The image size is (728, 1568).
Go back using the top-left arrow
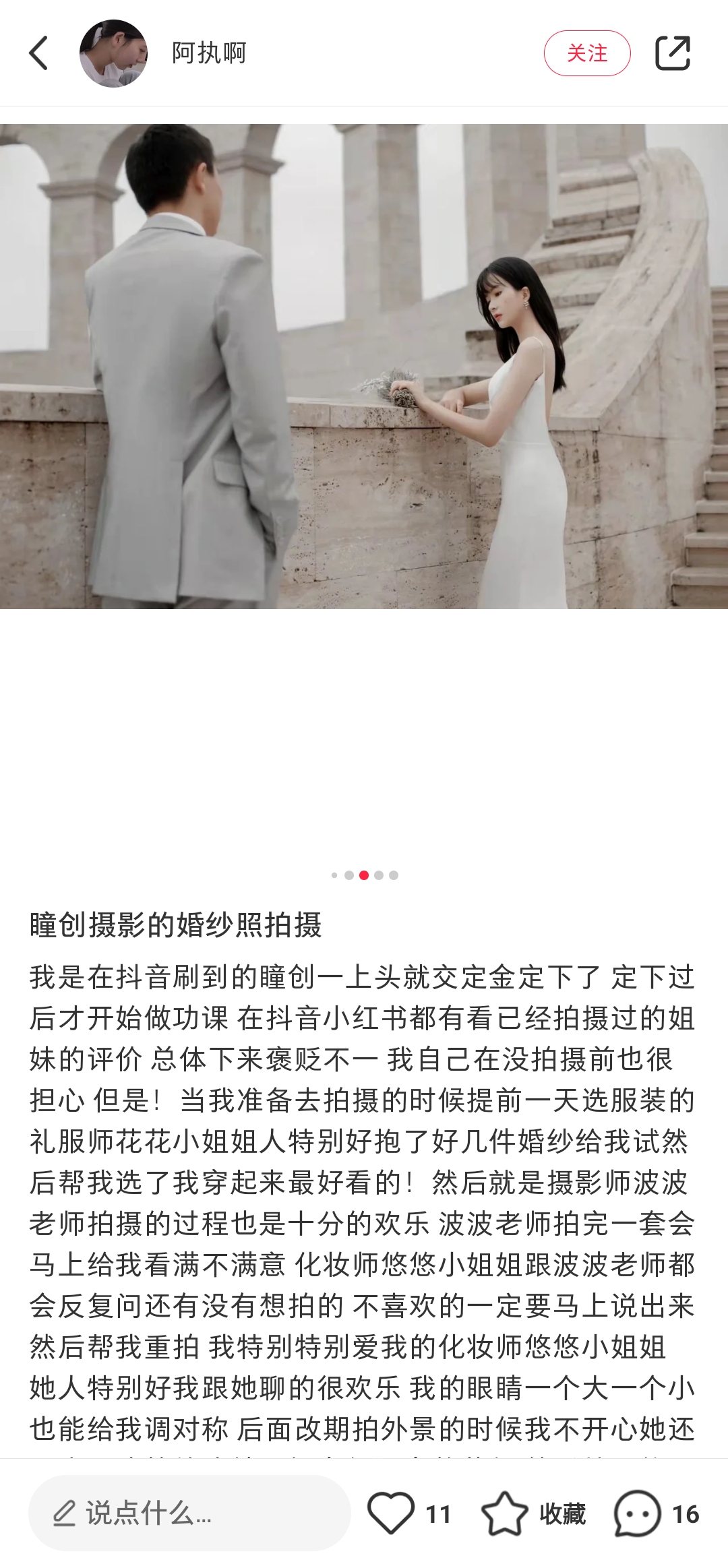click(x=39, y=53)
